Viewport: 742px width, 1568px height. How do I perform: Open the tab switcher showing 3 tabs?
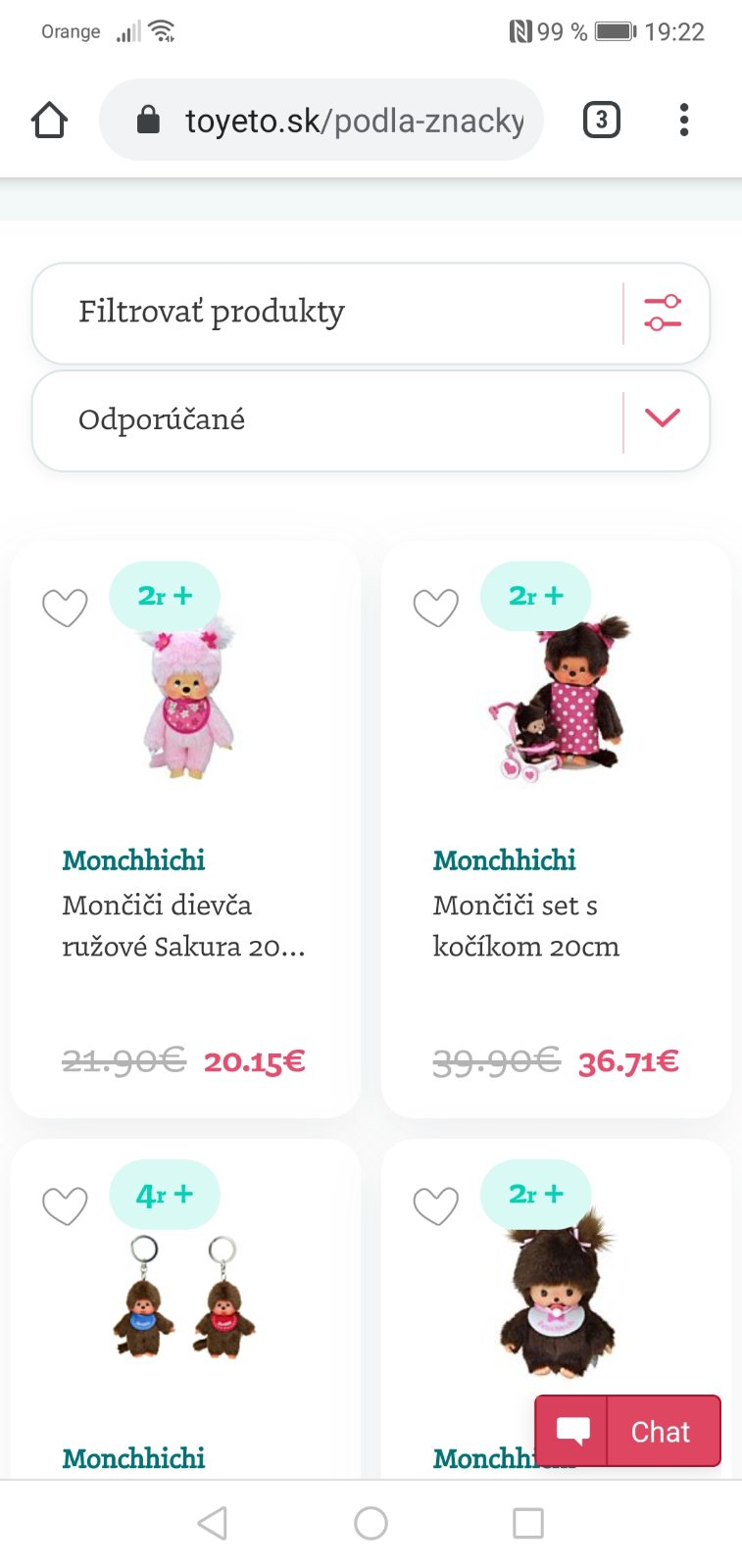click(x=601, y=121)
